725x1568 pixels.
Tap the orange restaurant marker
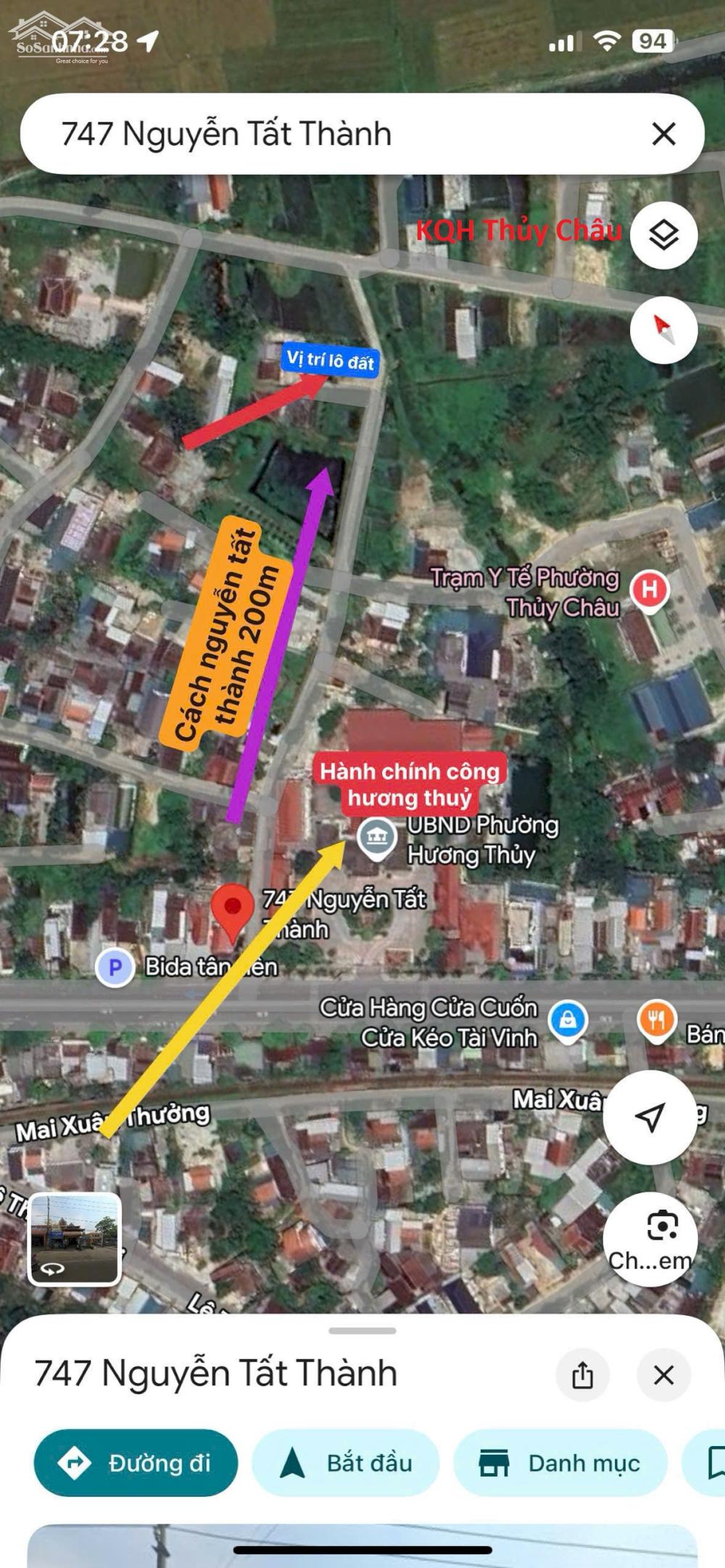[656, 1020]
